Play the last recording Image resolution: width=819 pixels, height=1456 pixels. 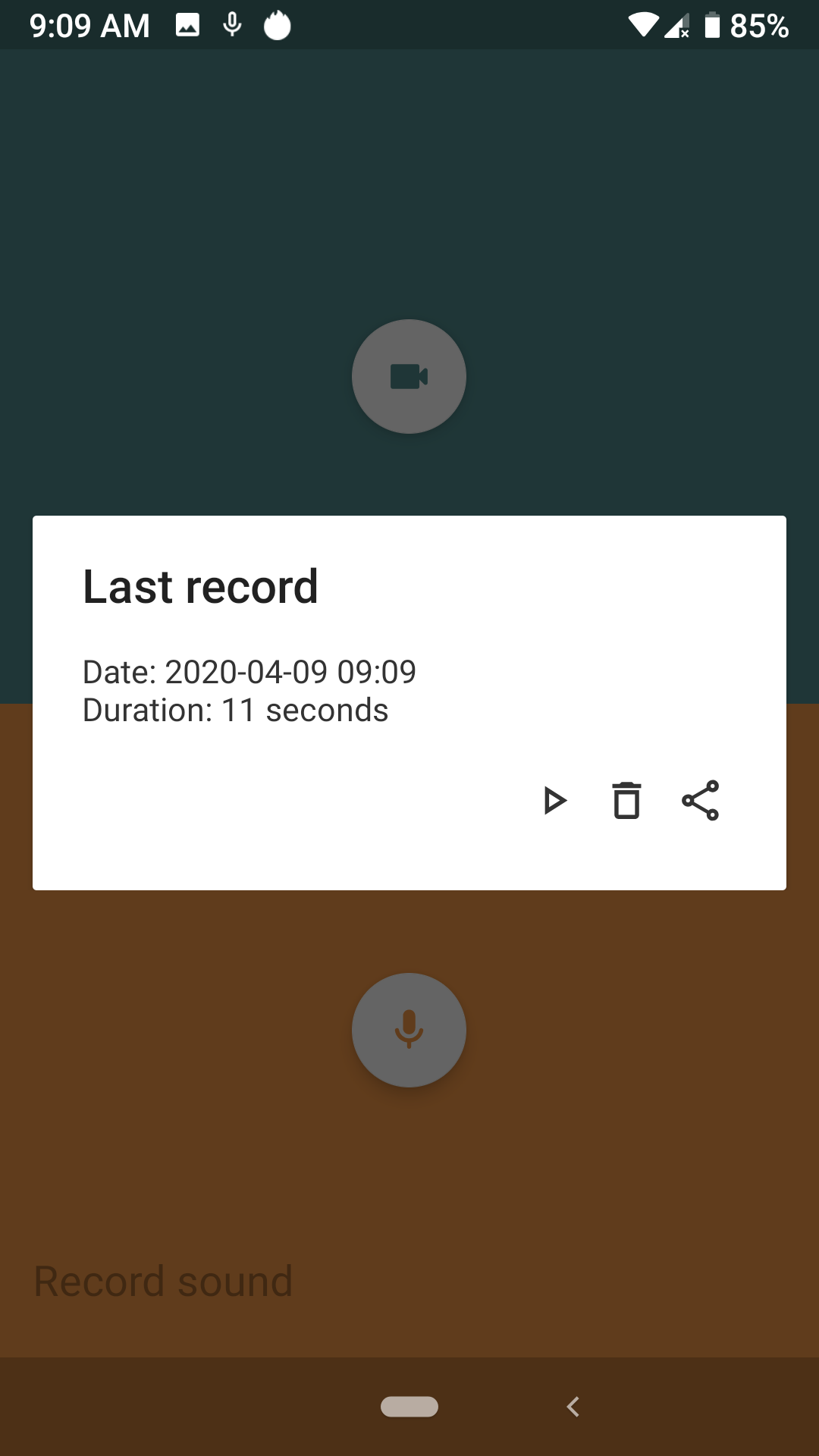tap(554, 801)
